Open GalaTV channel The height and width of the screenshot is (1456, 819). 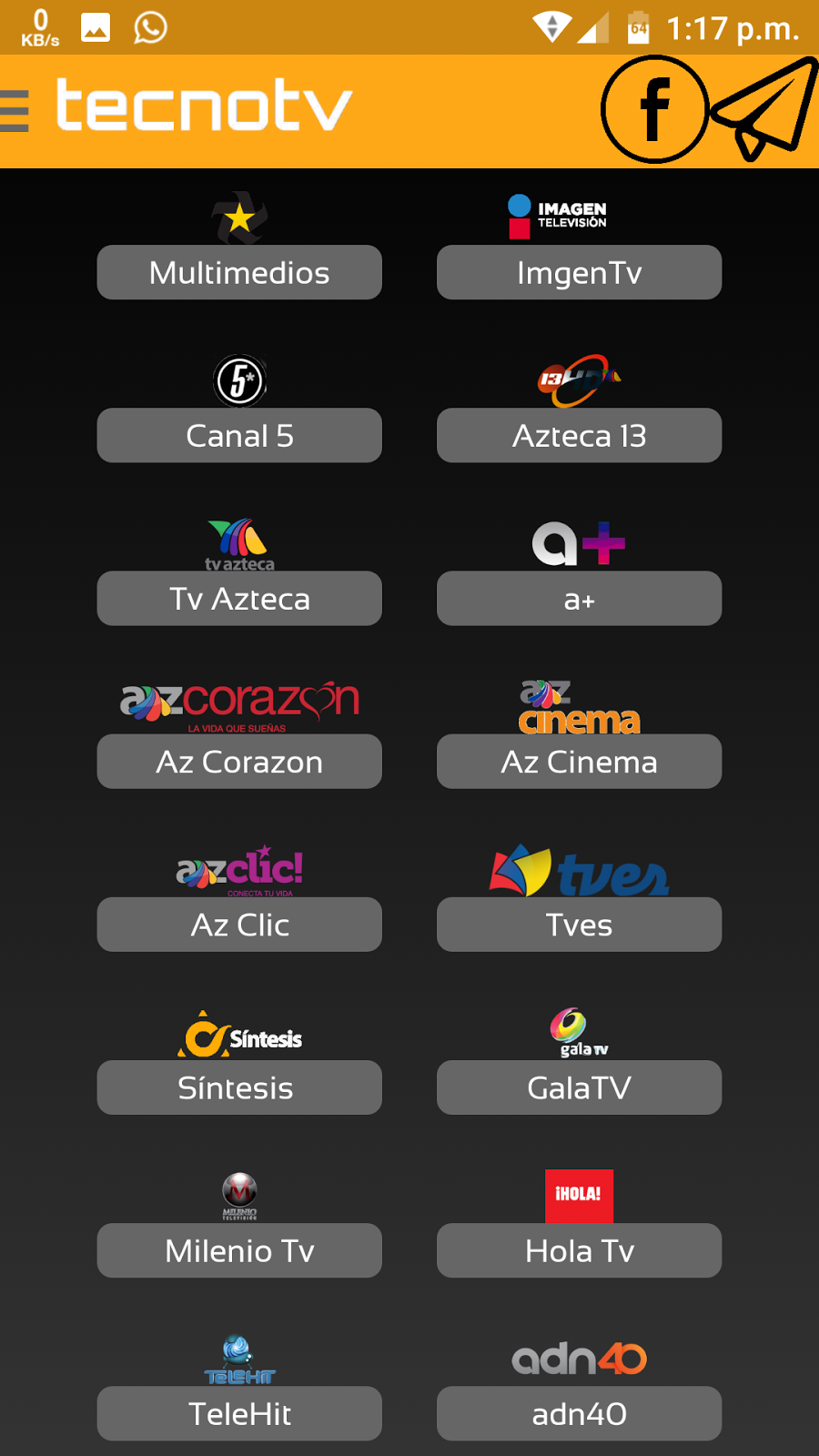click(579, 1087)
